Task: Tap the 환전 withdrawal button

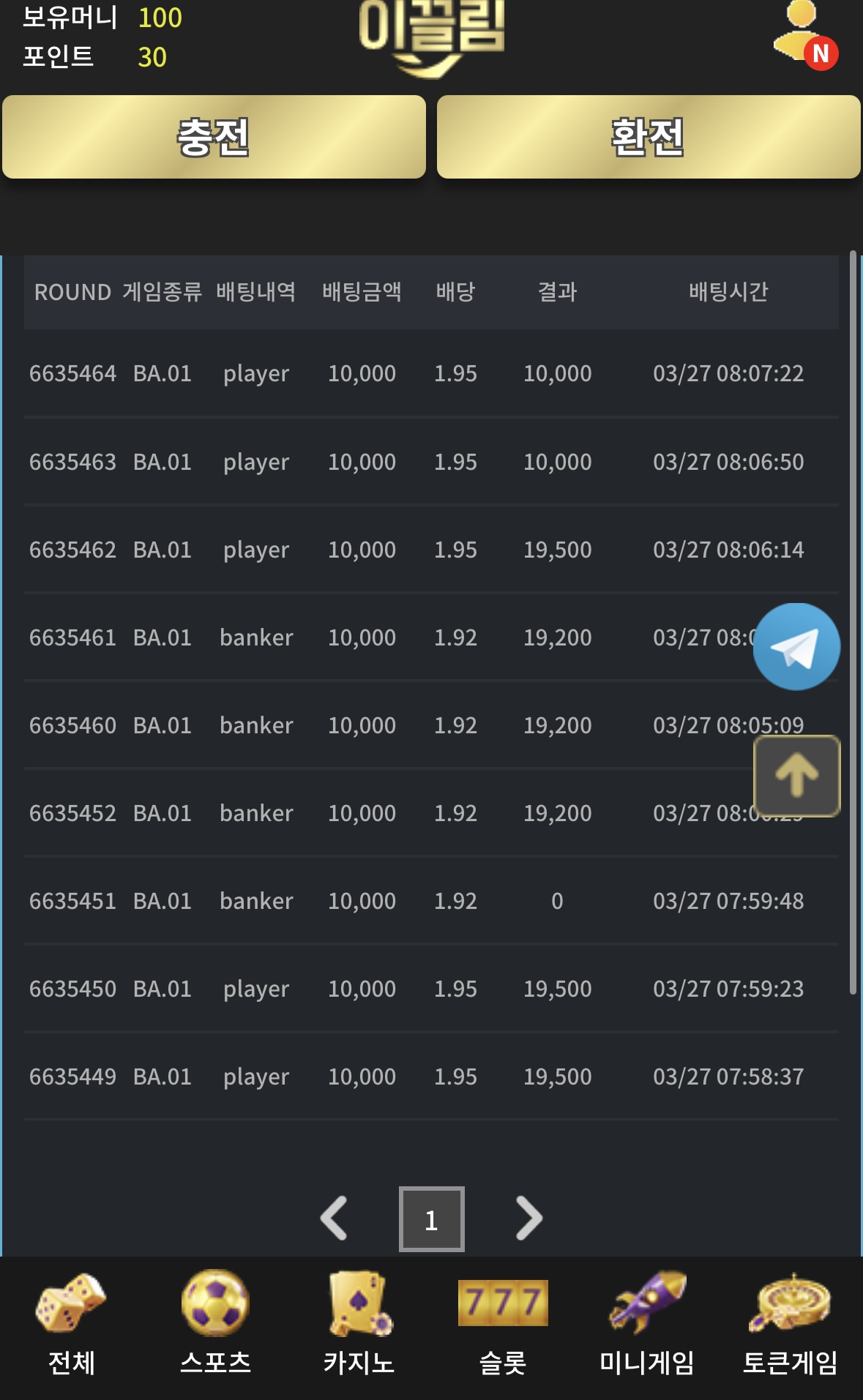Action: tap(648, 137)
